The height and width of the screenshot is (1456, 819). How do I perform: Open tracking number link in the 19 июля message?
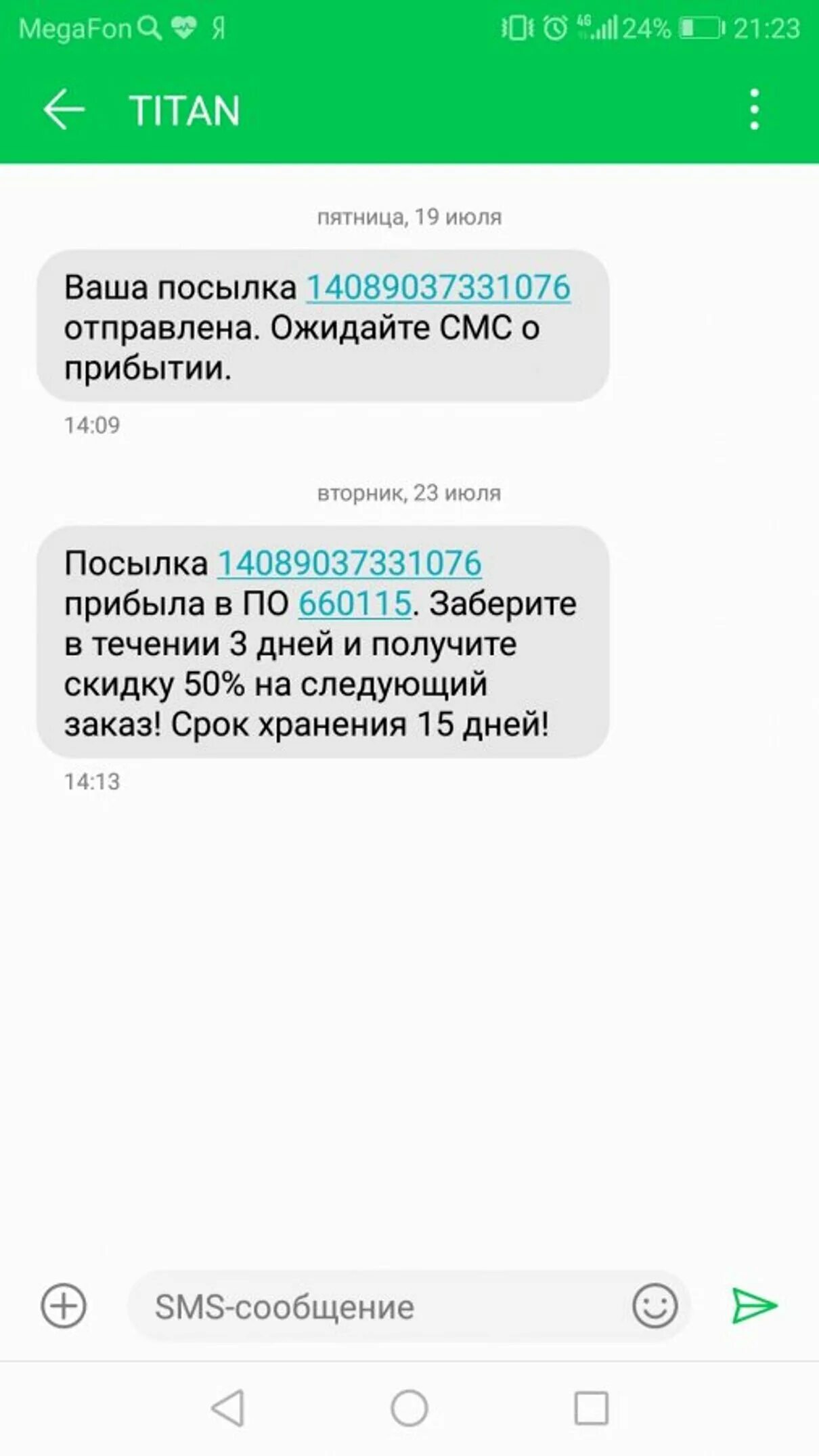coord(439,288)
